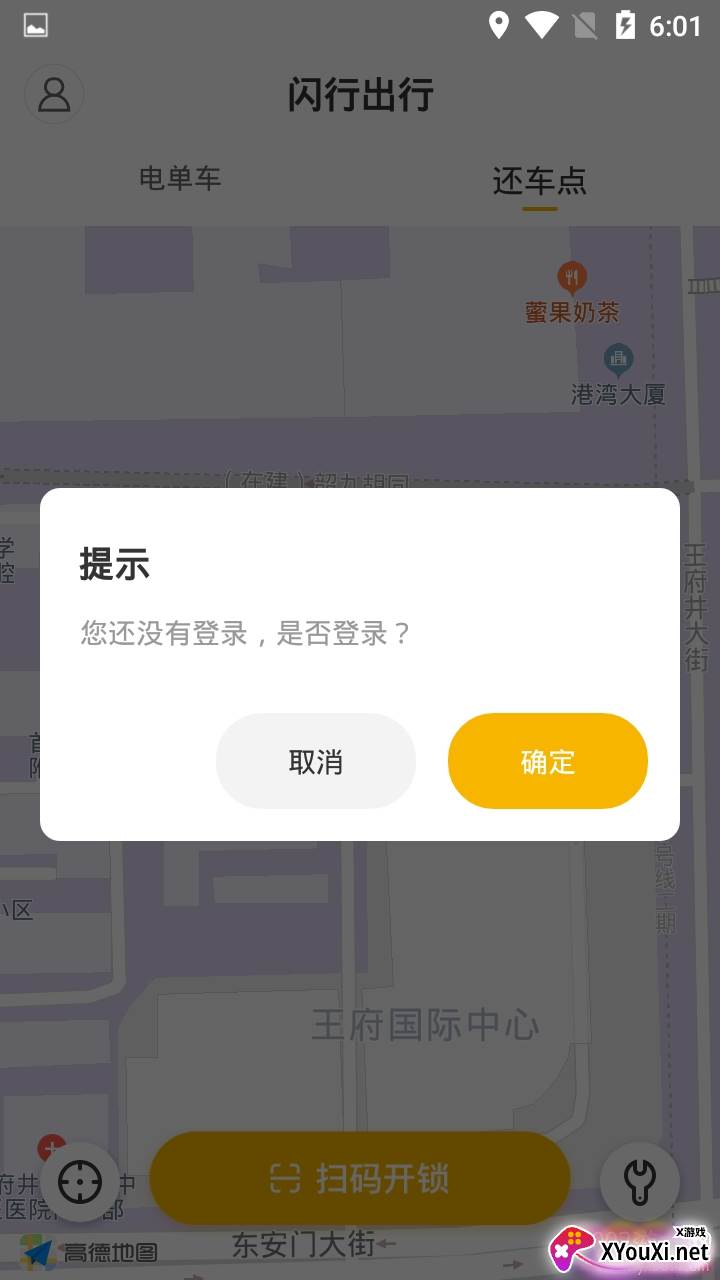Tap the 扫码开锁 scan-to-unlock button
Viewport: 720px width, 1280px height.
pos(360,1178)
